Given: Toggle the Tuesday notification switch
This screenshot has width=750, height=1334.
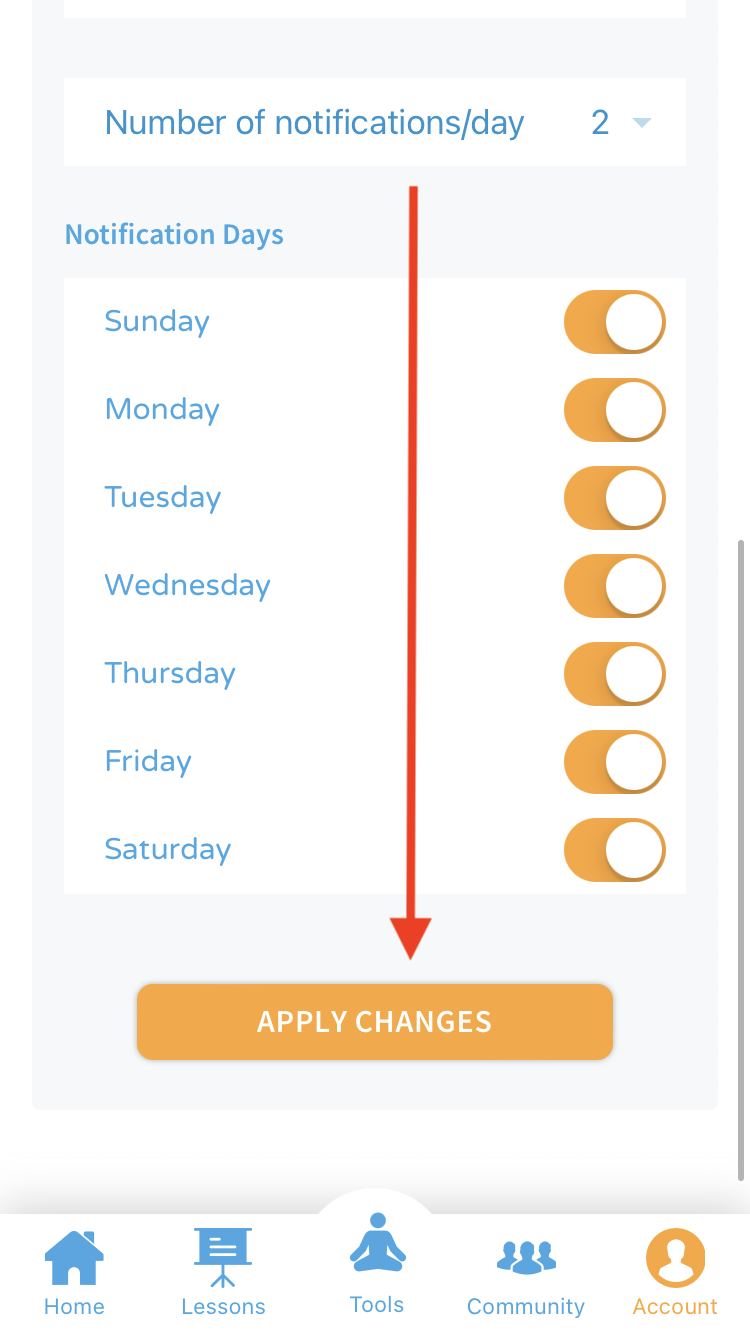Looking at the screenshot, I should pyautogui.click(x=614, y=498).
